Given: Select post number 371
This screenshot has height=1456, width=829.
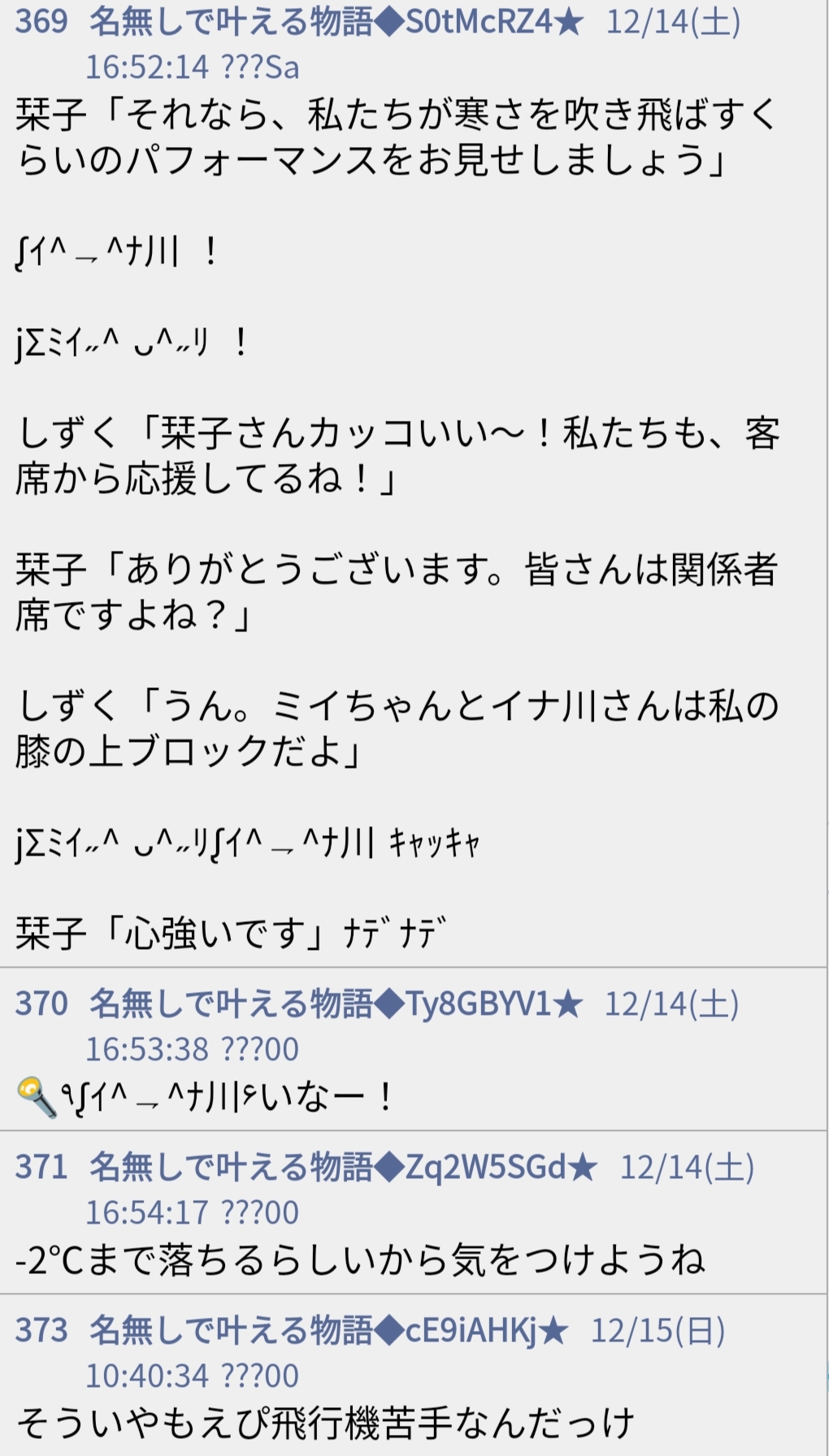Looking at the screenshot, I should 41,1168.
